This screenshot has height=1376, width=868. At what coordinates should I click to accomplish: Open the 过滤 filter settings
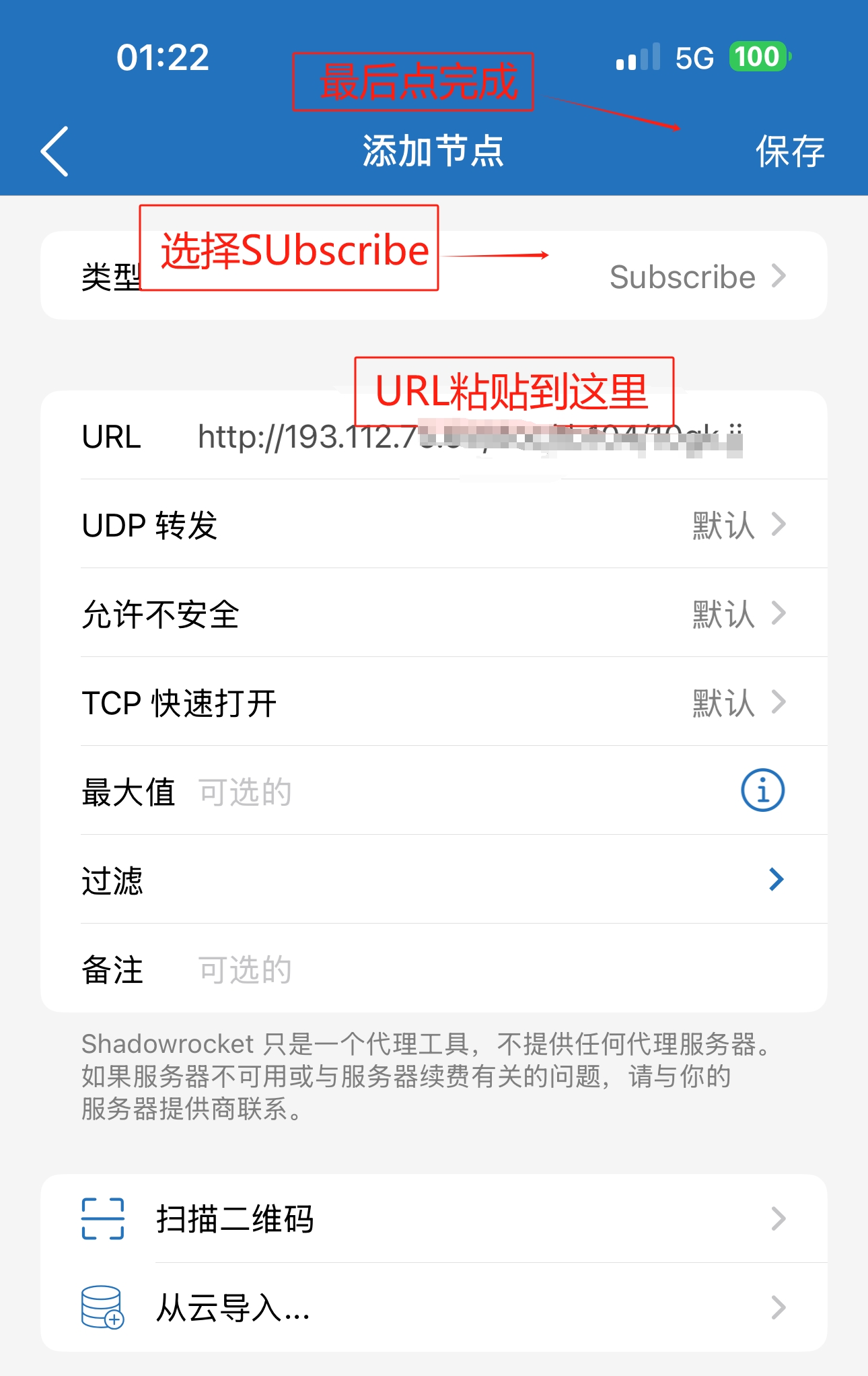click(x=433, y=880)
